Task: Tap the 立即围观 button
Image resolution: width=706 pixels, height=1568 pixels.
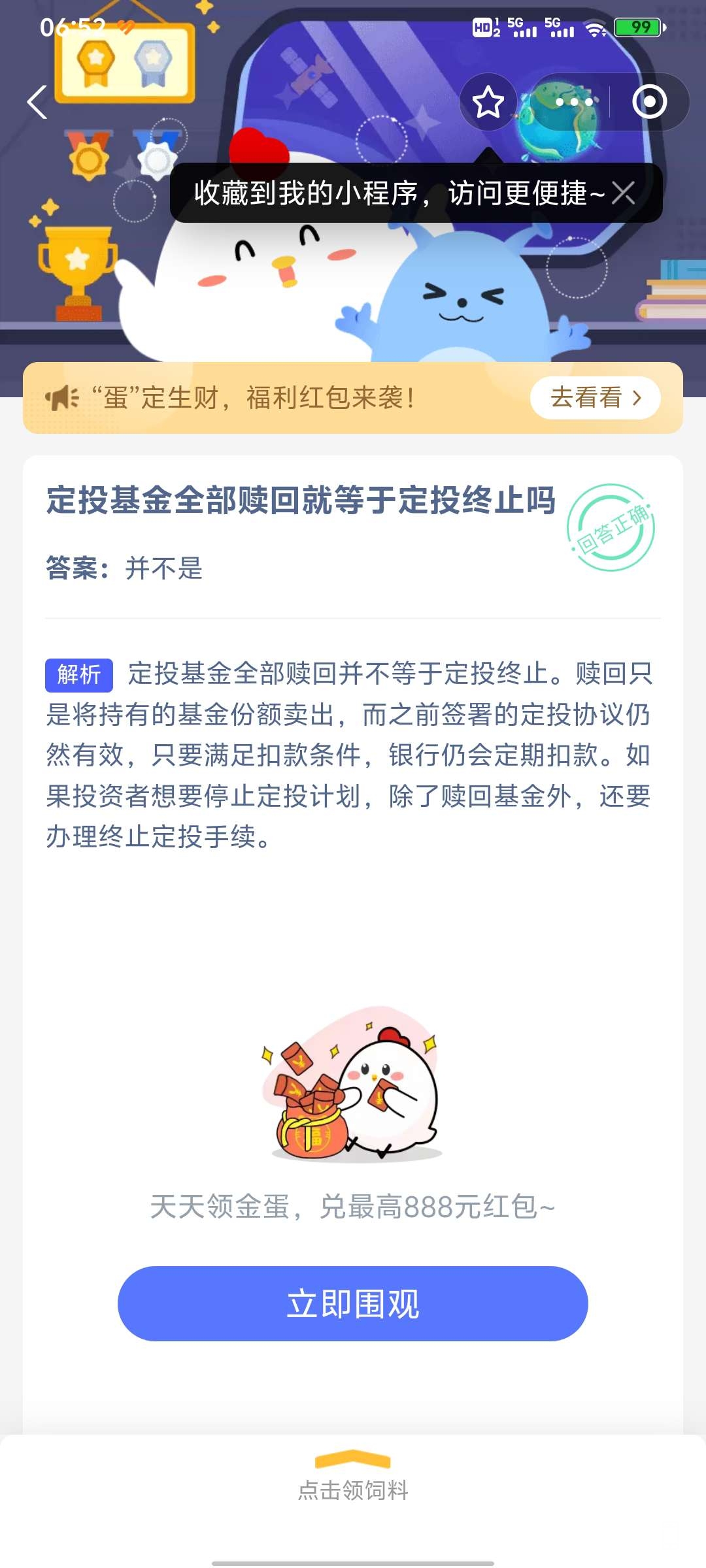Action: (x=353, y=1303)
